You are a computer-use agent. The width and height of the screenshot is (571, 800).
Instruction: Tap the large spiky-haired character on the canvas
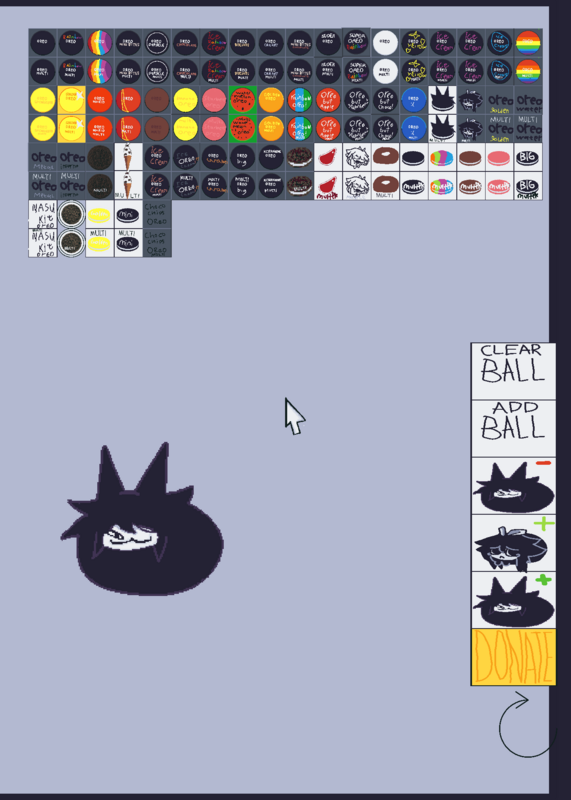[142, 519]
